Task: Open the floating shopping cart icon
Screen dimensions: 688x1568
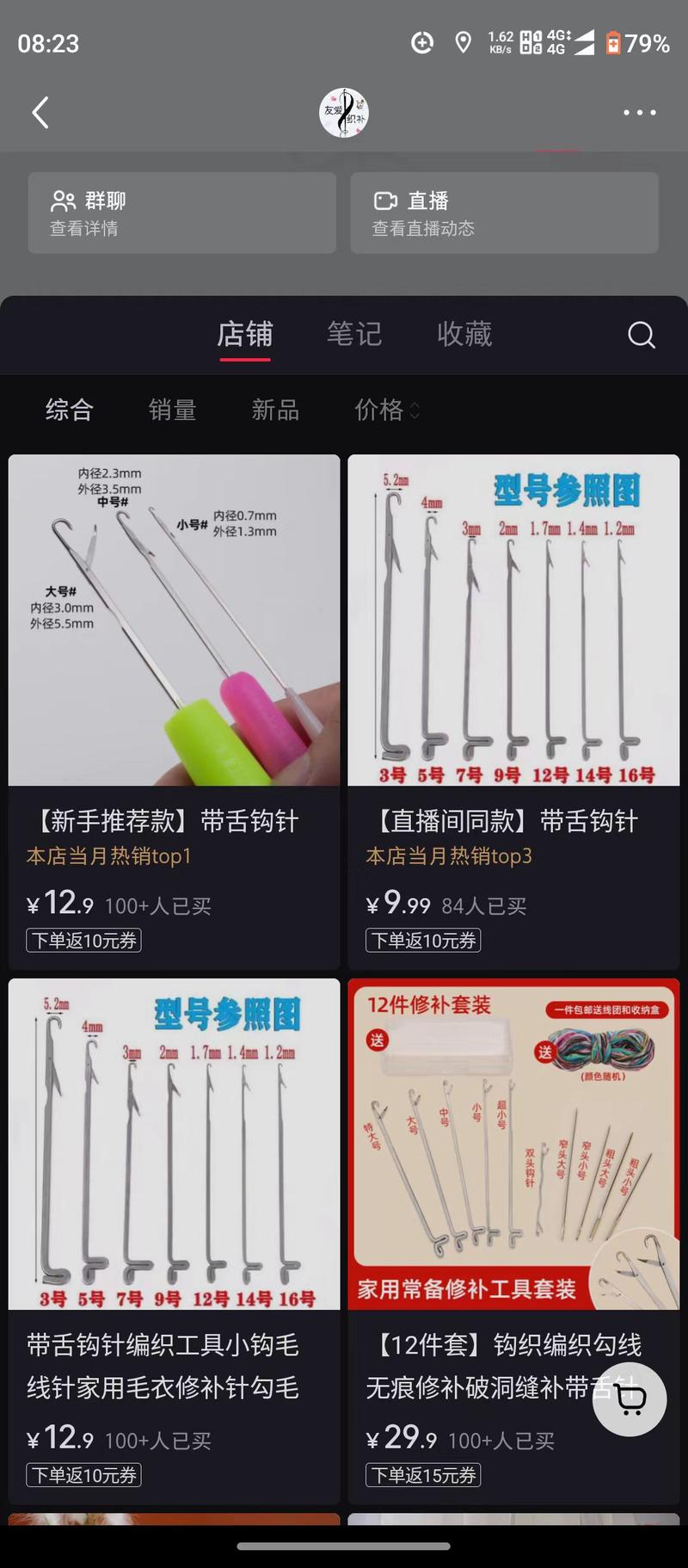Action: (x=630, y=1400)
